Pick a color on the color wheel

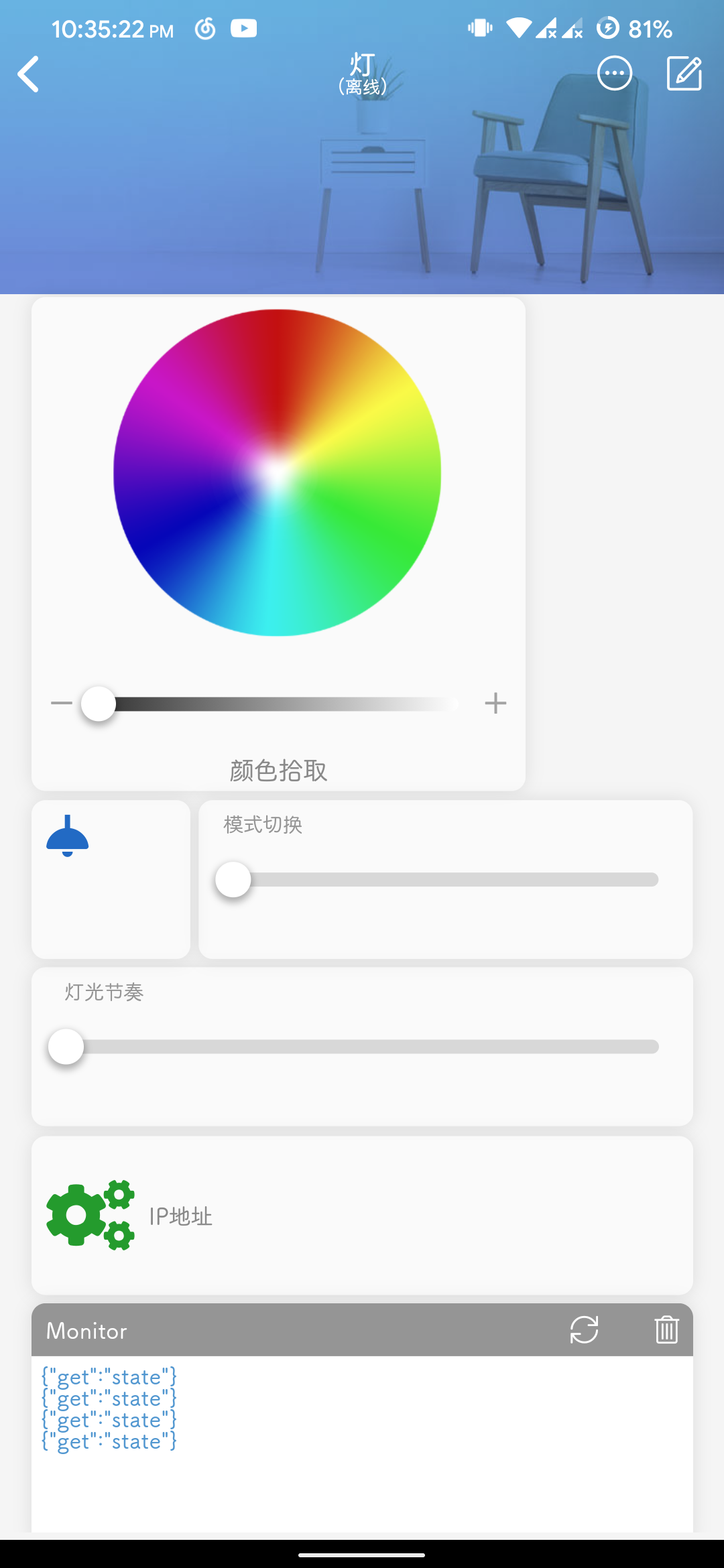pos(277,472)
